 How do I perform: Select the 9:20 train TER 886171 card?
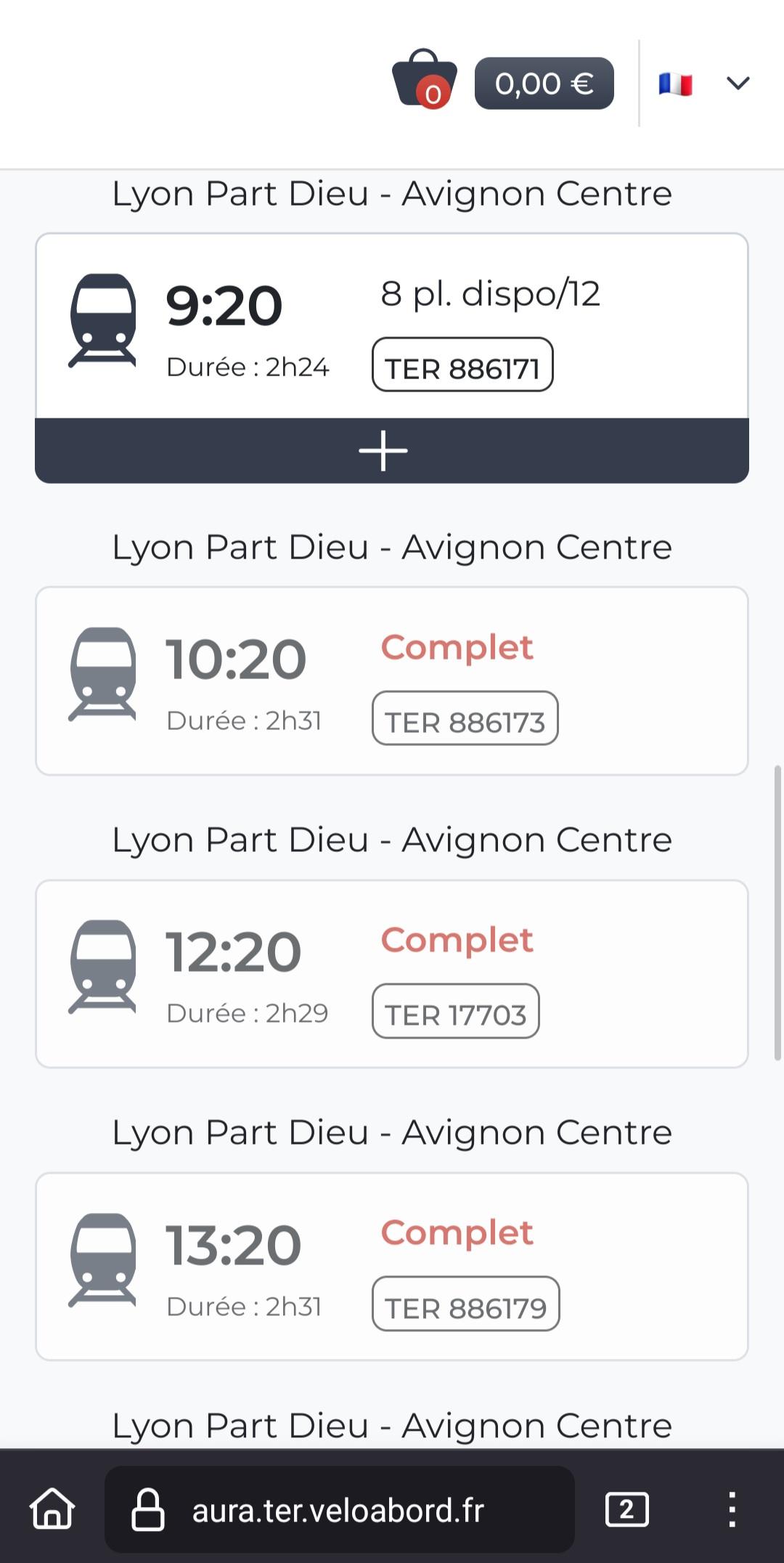point(392,325)
